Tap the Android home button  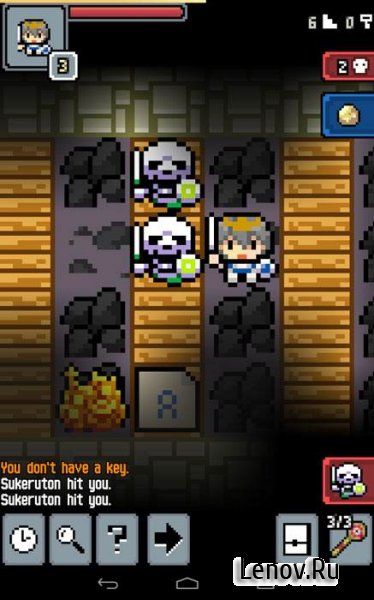(187, 583)
